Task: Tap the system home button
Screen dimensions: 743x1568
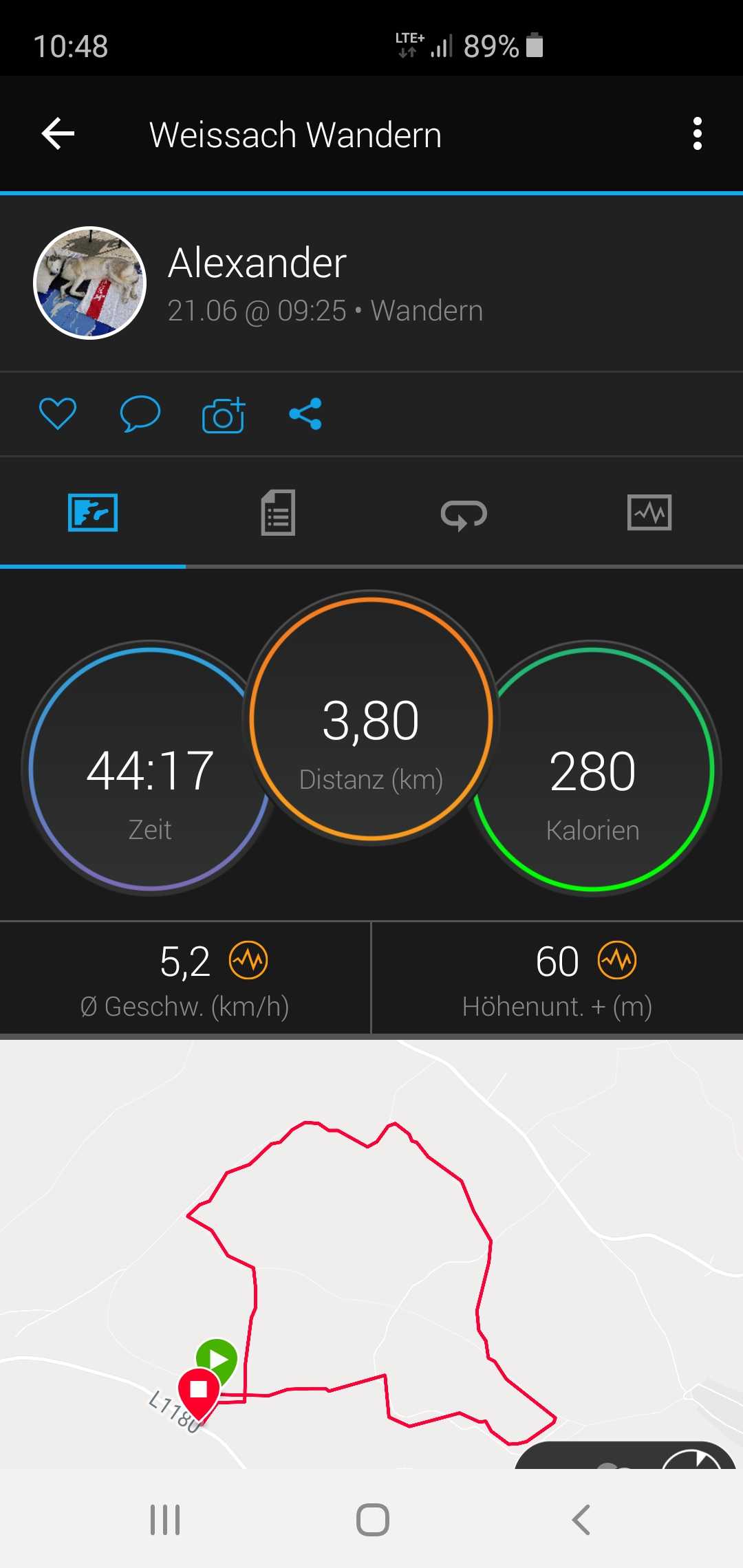Action: (x=373, y=1520)
